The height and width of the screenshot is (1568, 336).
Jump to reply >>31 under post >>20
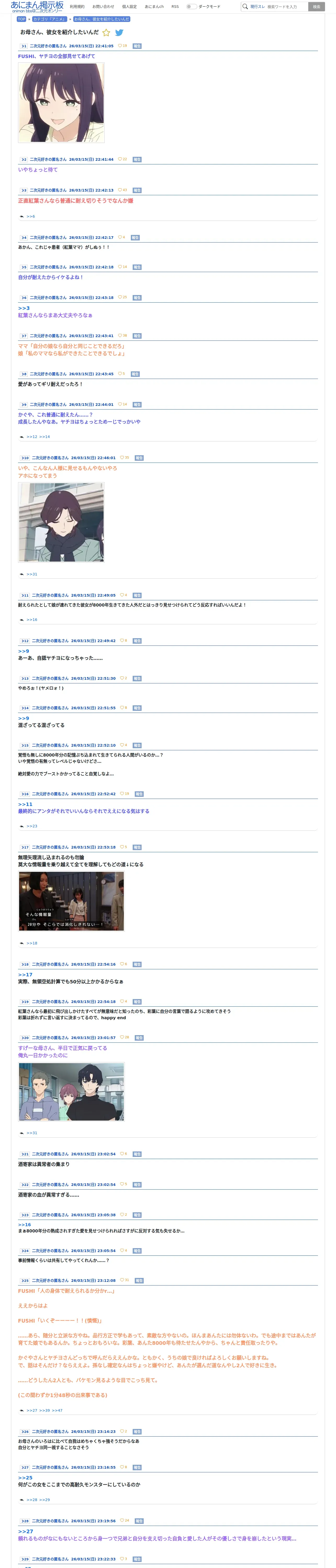[x=32, y=1133]
